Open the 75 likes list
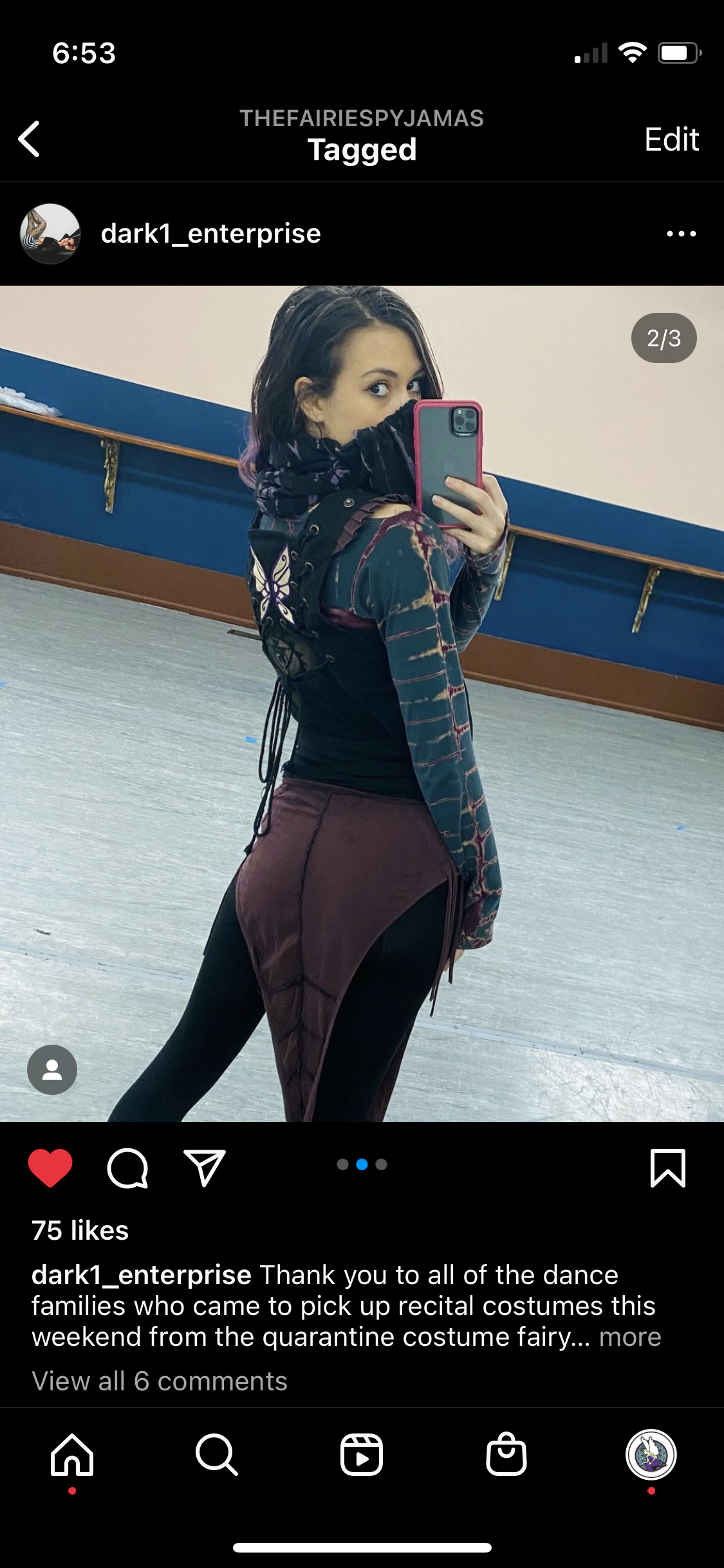The height and width of the screenshot is (1568, 724). 80,1230
